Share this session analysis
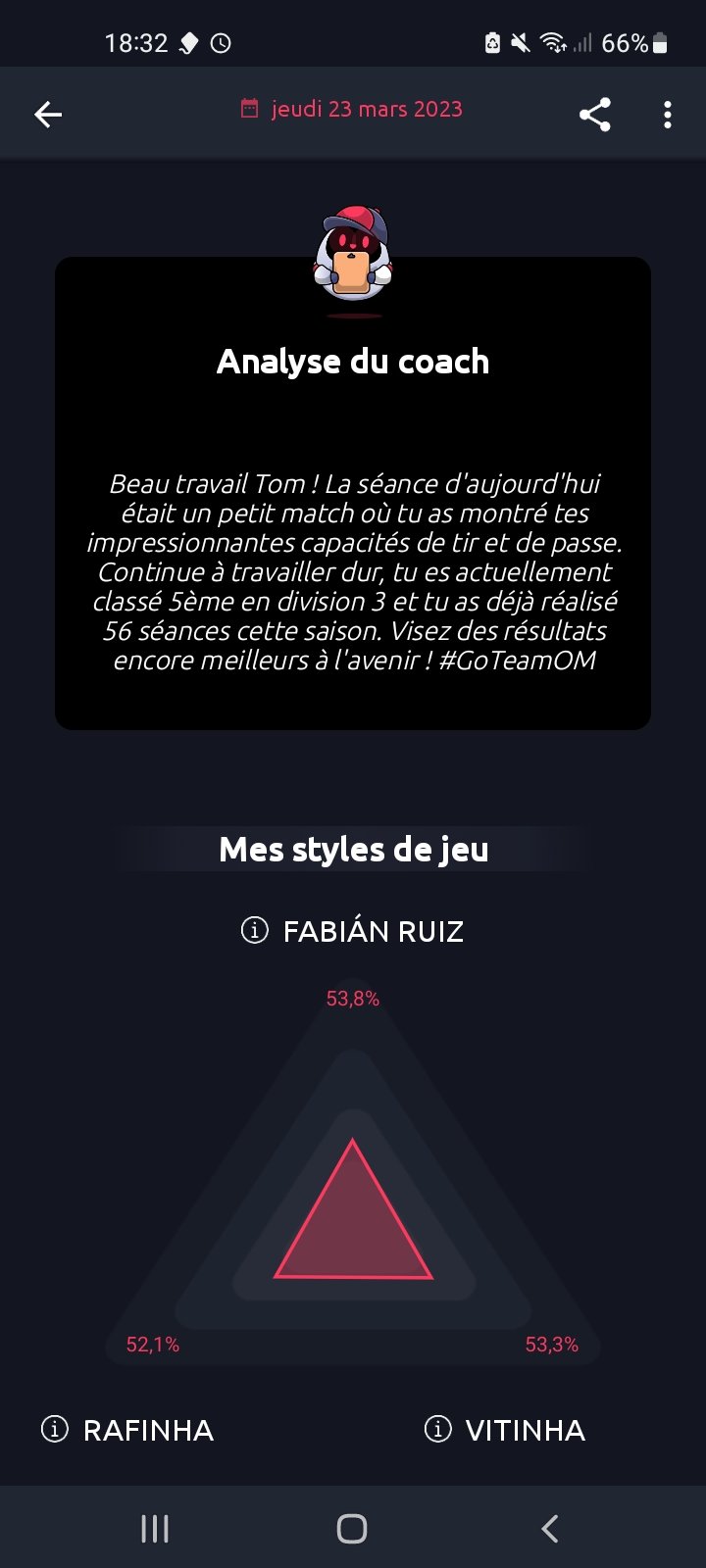This screenshot has width=706, height=1568. point(594,115)
